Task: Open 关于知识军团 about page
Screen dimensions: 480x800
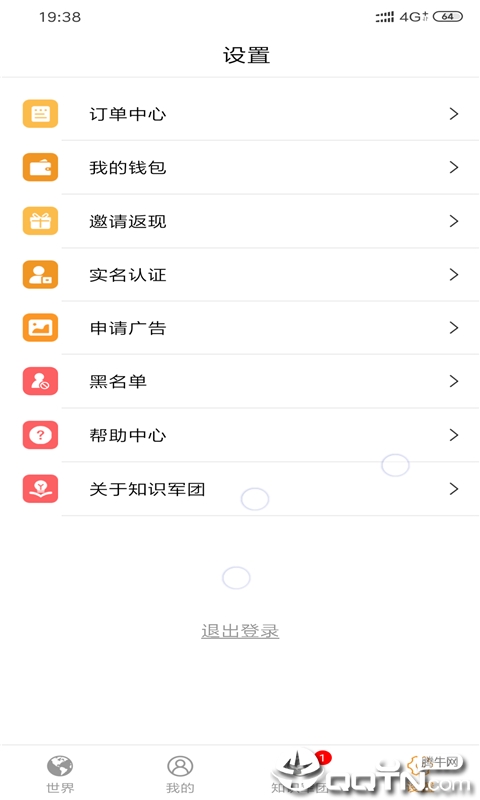Action: (240, 489)
